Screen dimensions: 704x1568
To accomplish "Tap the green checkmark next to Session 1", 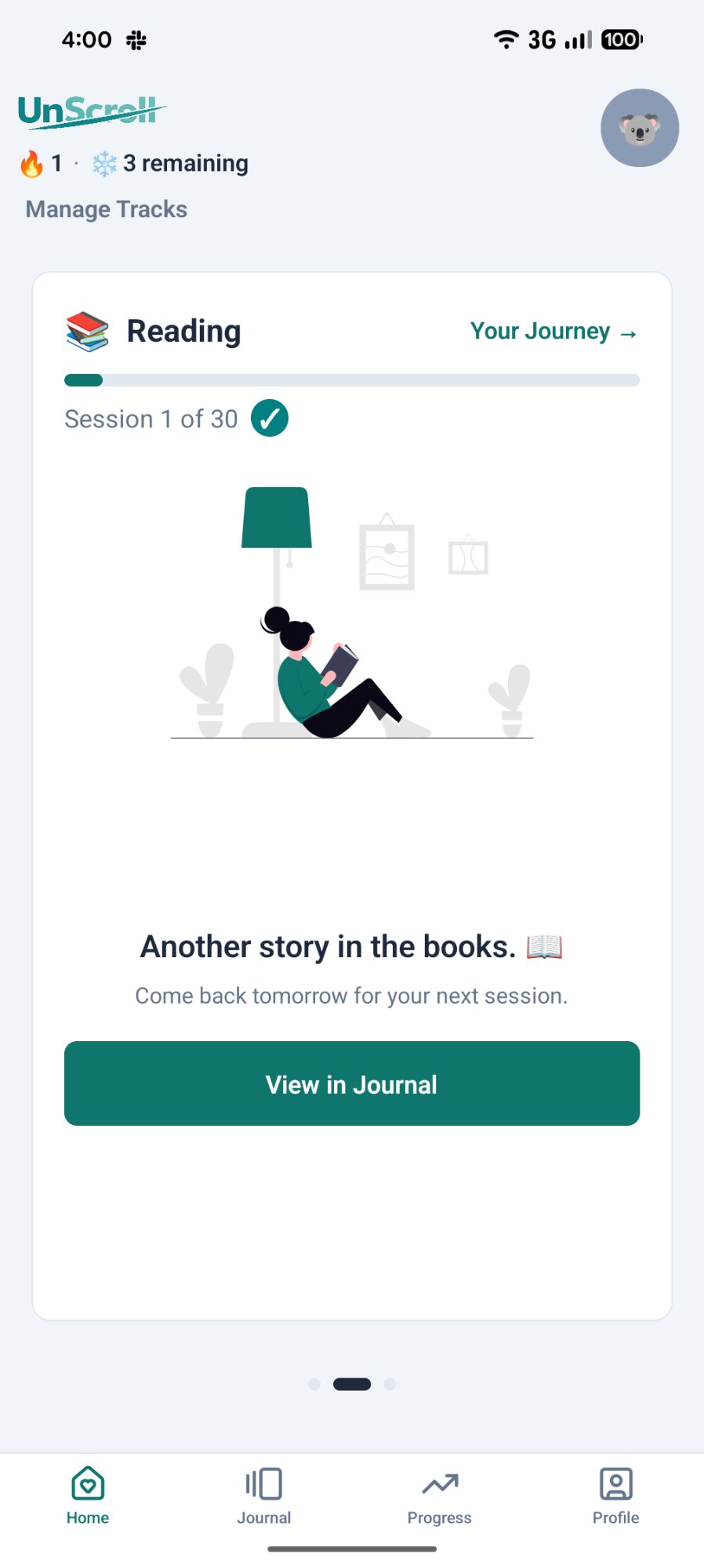I will [x=270, y=419].
